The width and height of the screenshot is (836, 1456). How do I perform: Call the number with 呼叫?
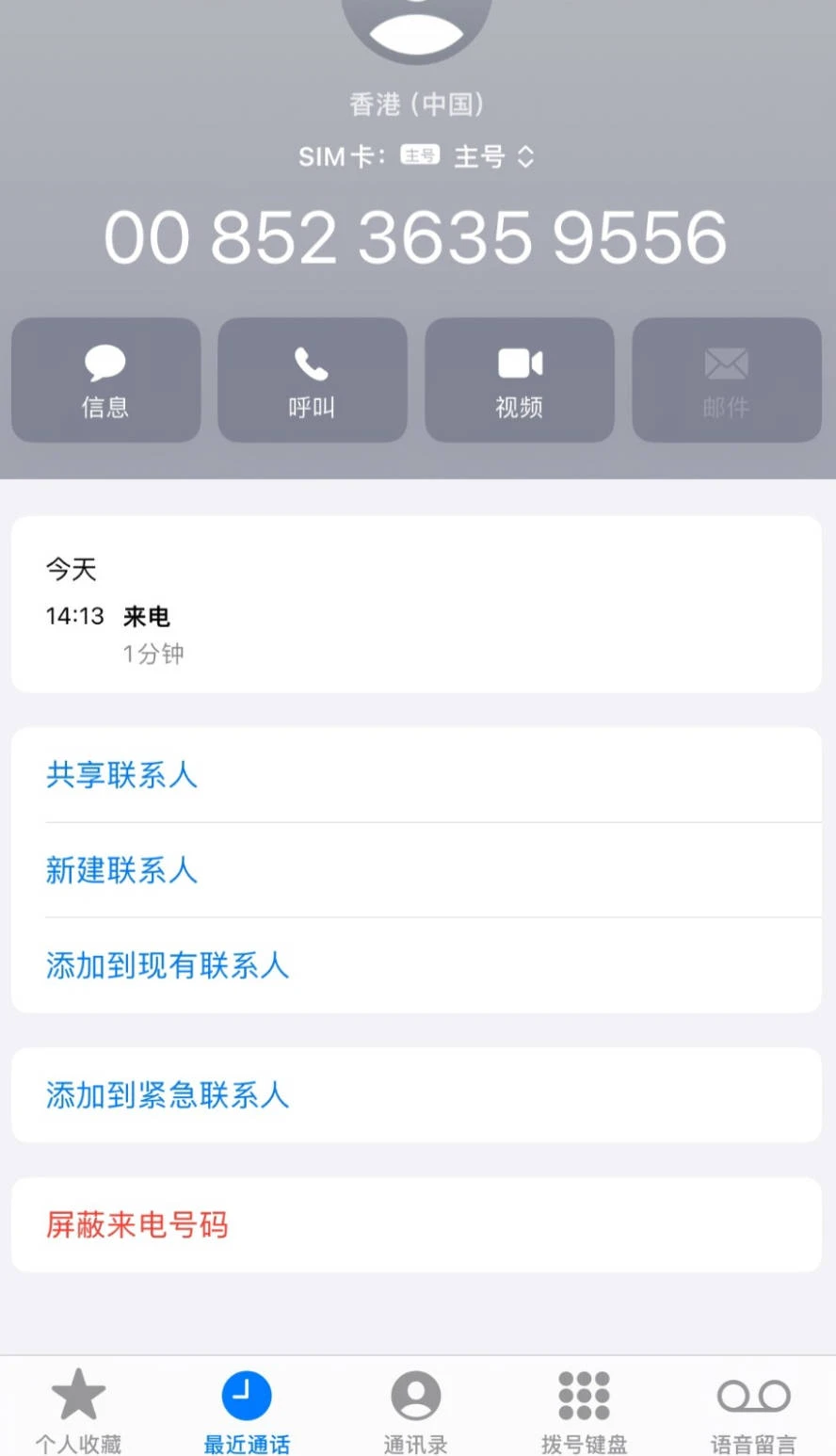coord(312,380)
